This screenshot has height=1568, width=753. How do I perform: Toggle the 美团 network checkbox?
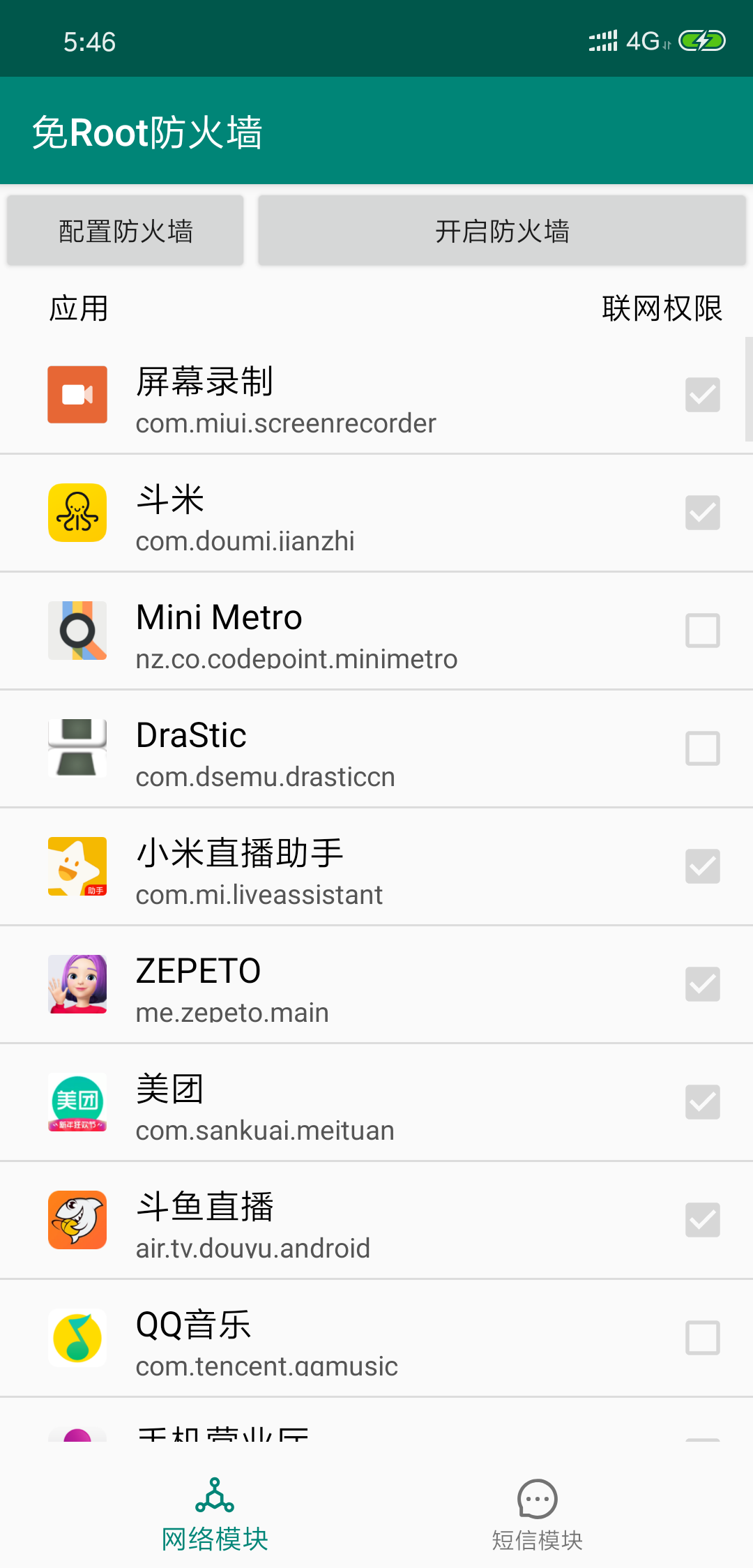(702, 1103)
